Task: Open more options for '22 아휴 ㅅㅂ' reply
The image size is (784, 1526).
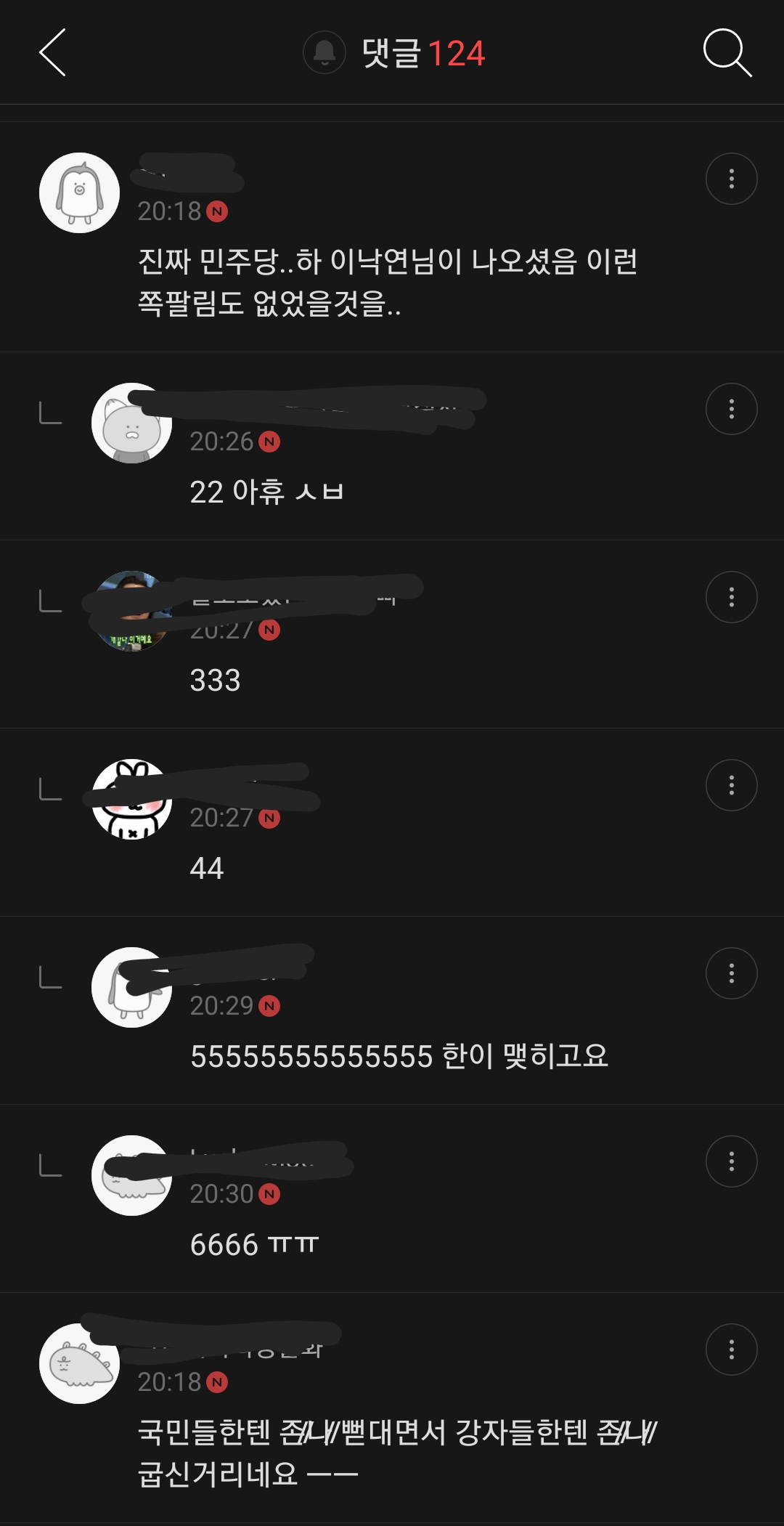Action: pos(731,409)
